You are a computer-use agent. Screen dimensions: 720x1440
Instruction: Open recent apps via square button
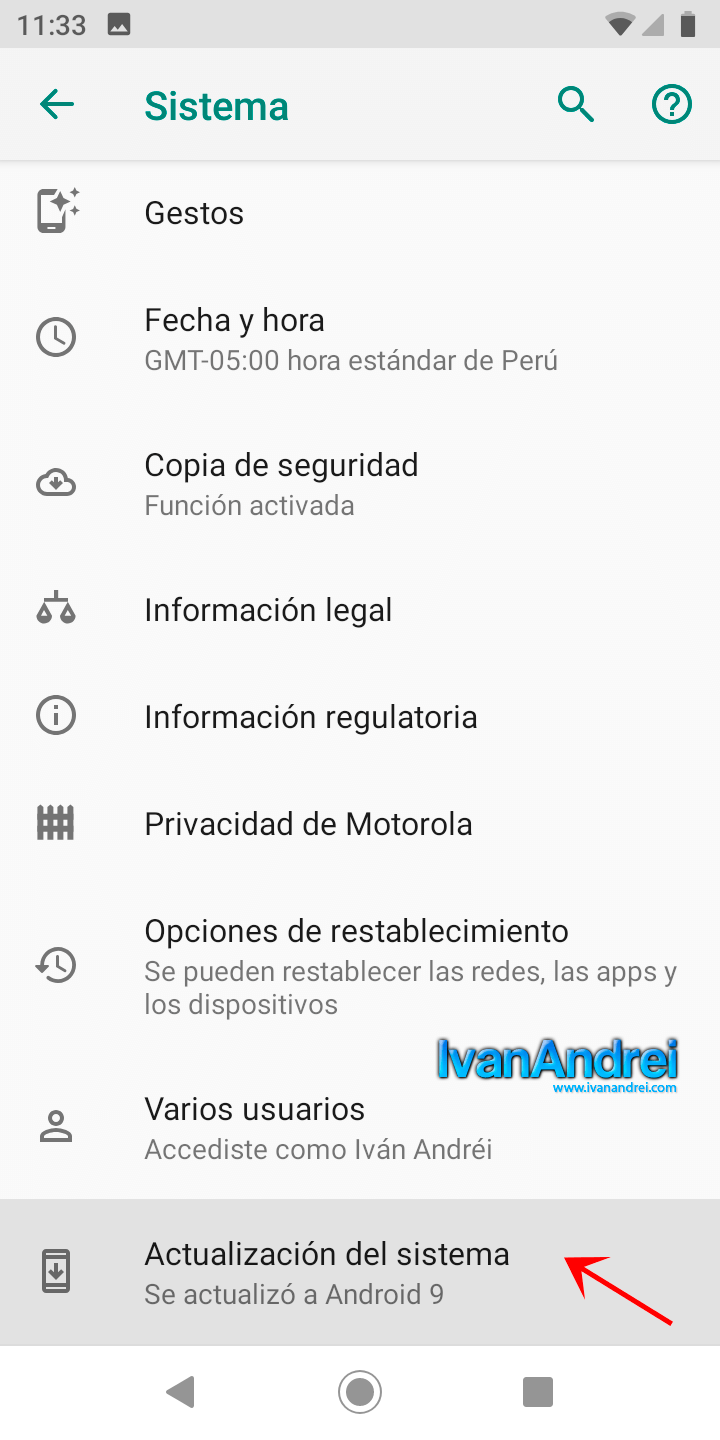(538, 1392)
